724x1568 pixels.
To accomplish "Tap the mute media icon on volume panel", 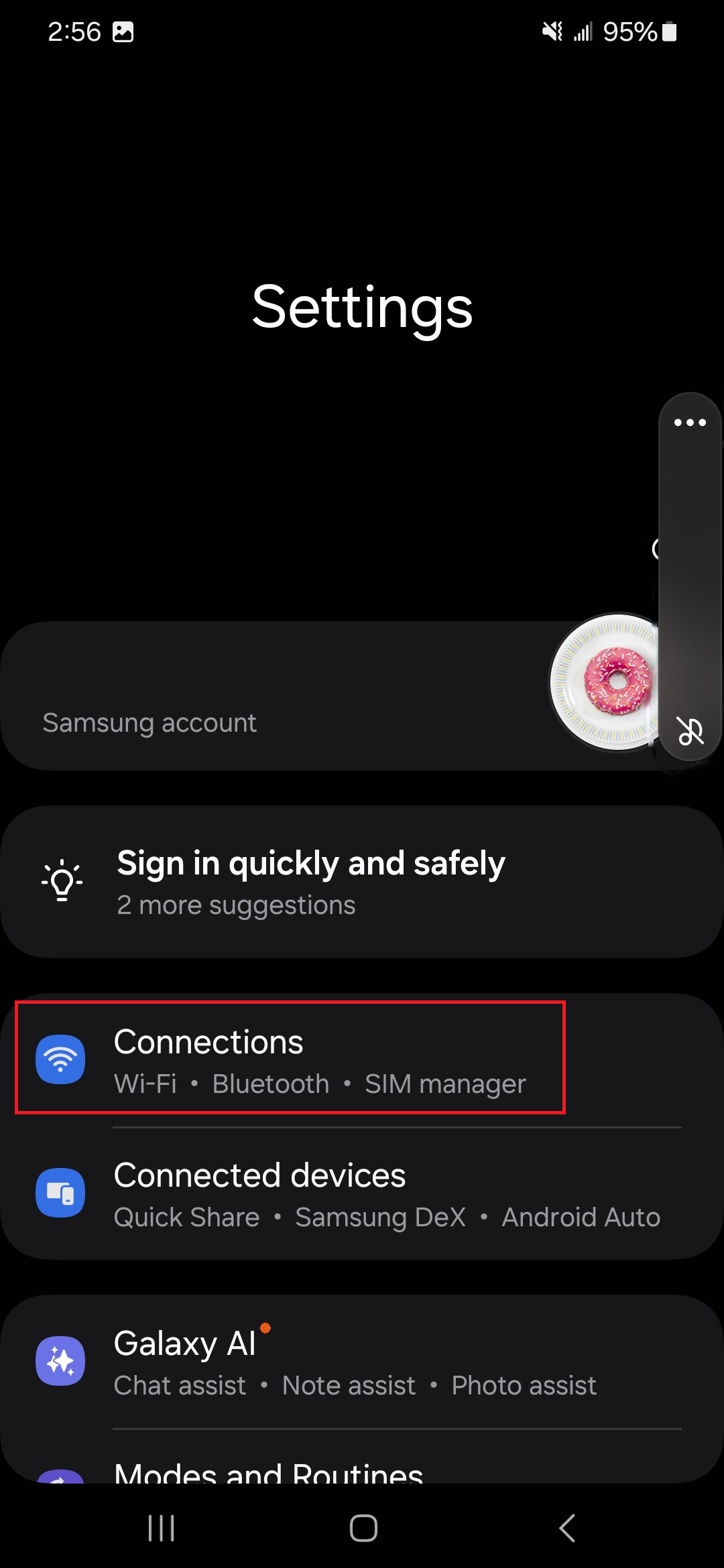I will 690,731.
